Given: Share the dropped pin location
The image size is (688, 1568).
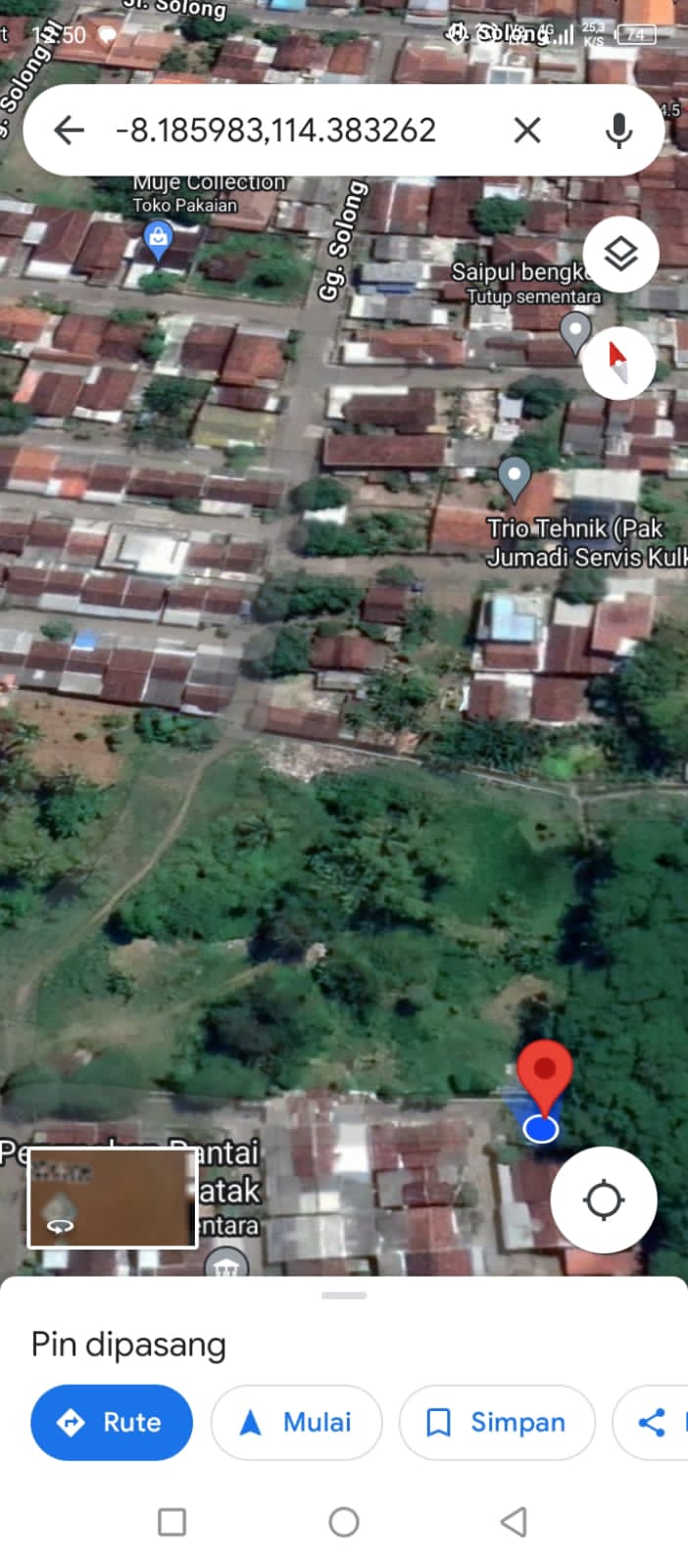Looking at the screenshot, I should pos(653,1422).
